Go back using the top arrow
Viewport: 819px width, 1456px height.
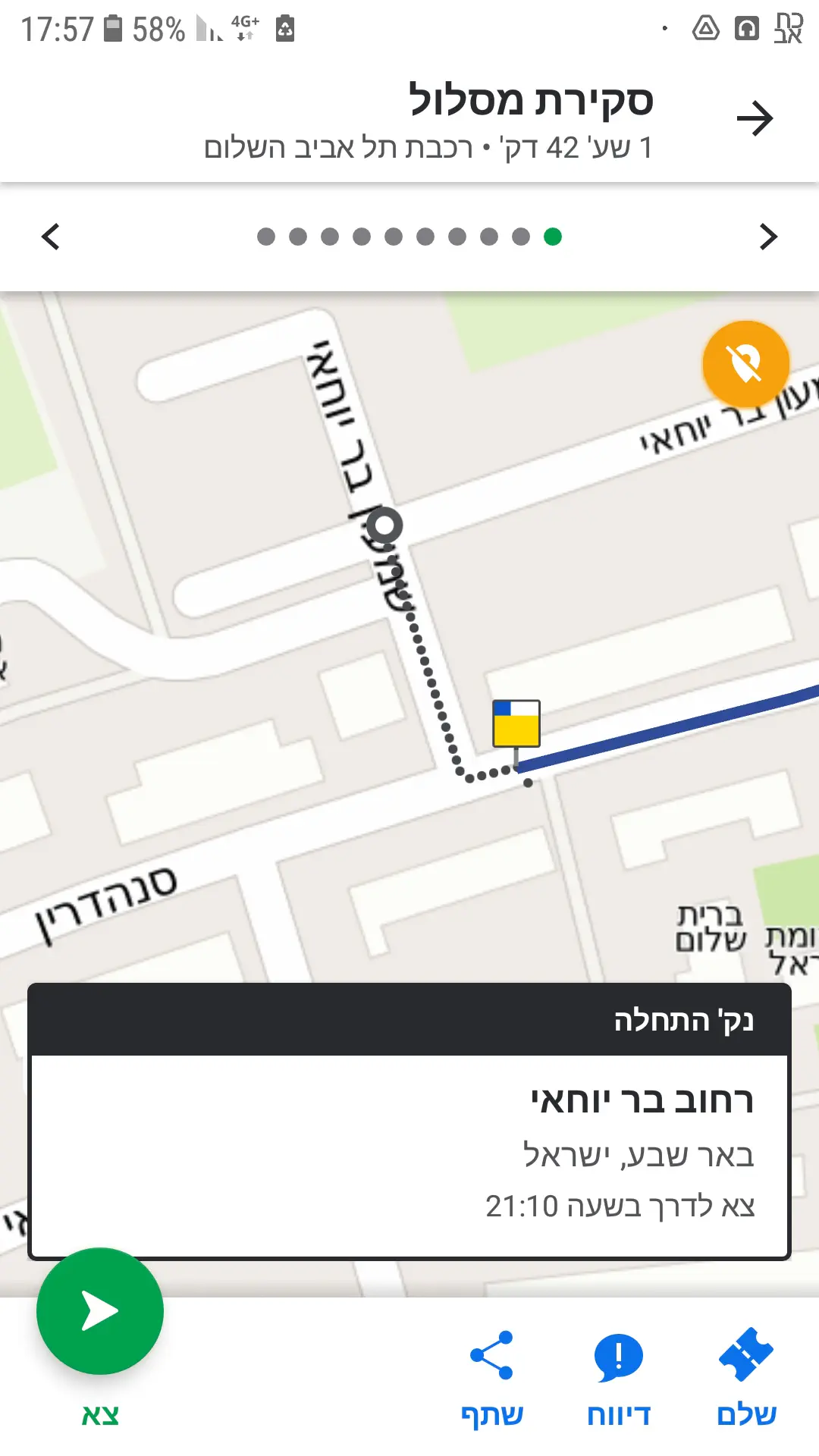(755, 119)
